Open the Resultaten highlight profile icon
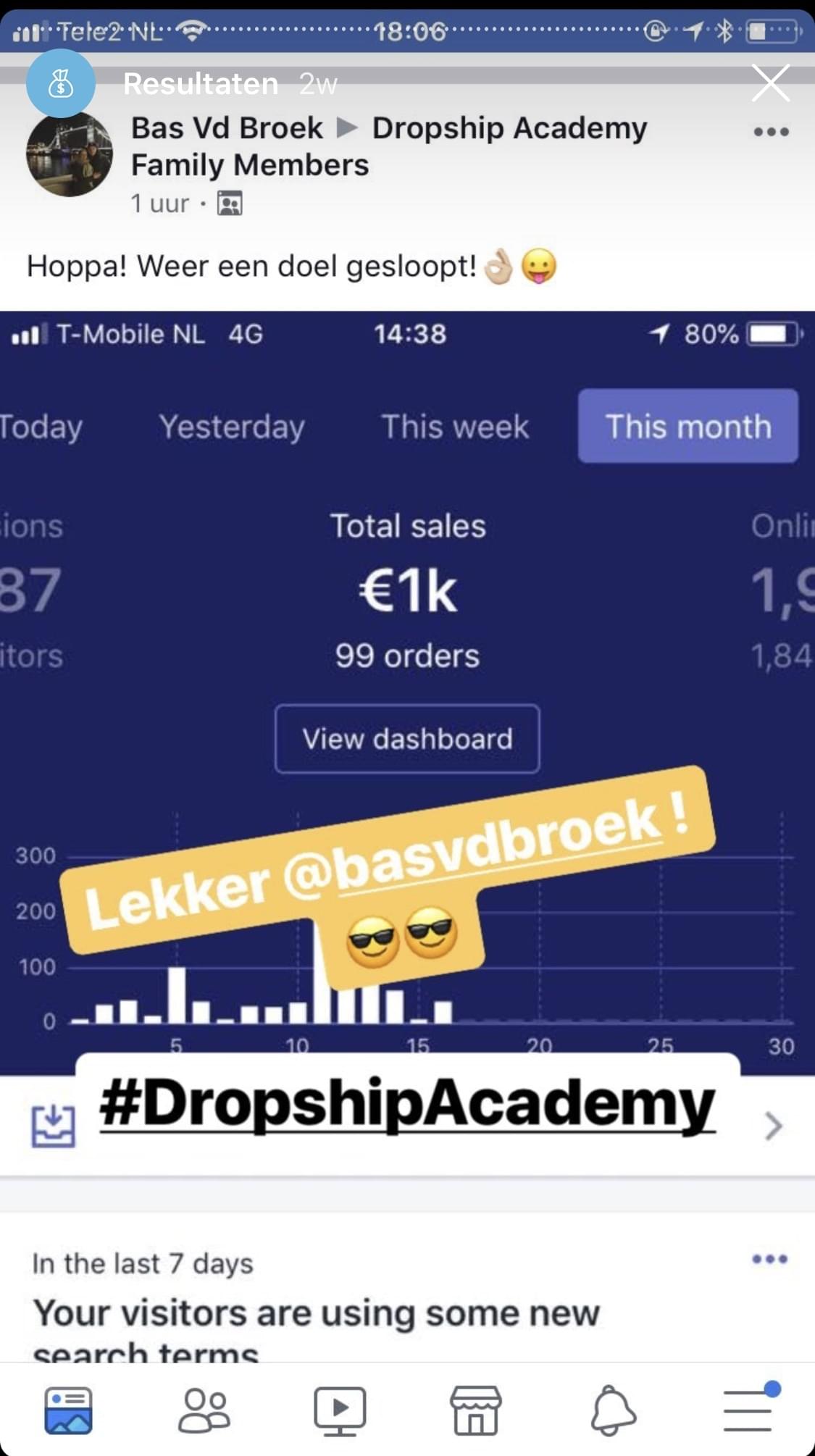This screenshot has width=815, height=1456. coord(61,83)
